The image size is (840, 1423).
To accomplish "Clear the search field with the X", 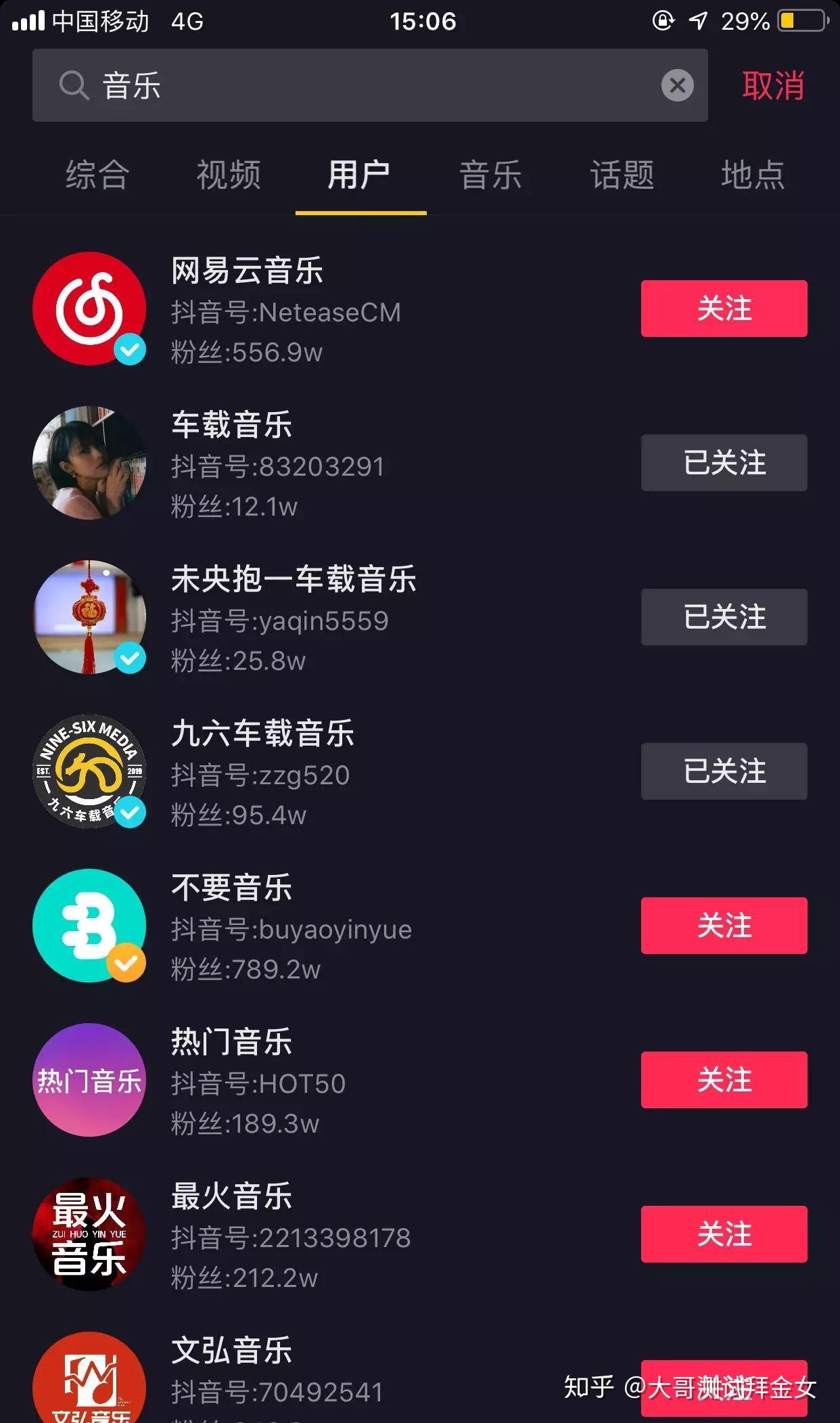I will [x=676, y=86].
